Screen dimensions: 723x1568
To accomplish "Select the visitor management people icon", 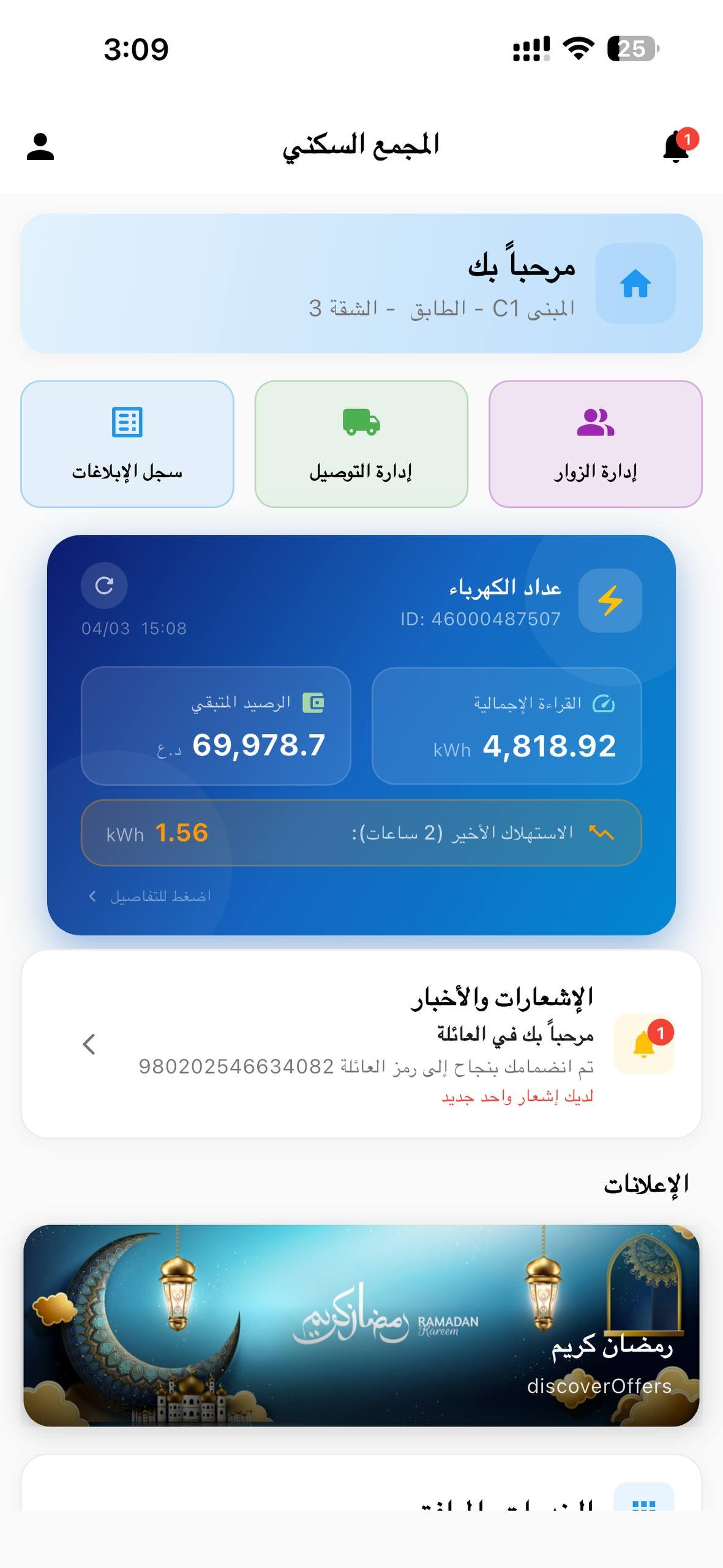I will pos(594,422).
